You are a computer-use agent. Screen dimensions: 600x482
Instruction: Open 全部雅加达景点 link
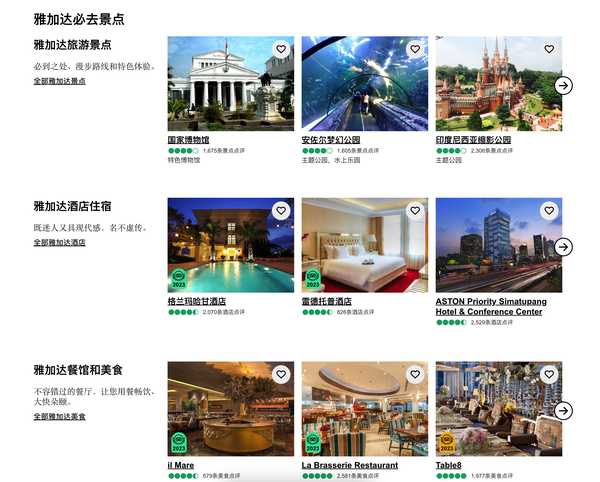[x=59, y=80]
